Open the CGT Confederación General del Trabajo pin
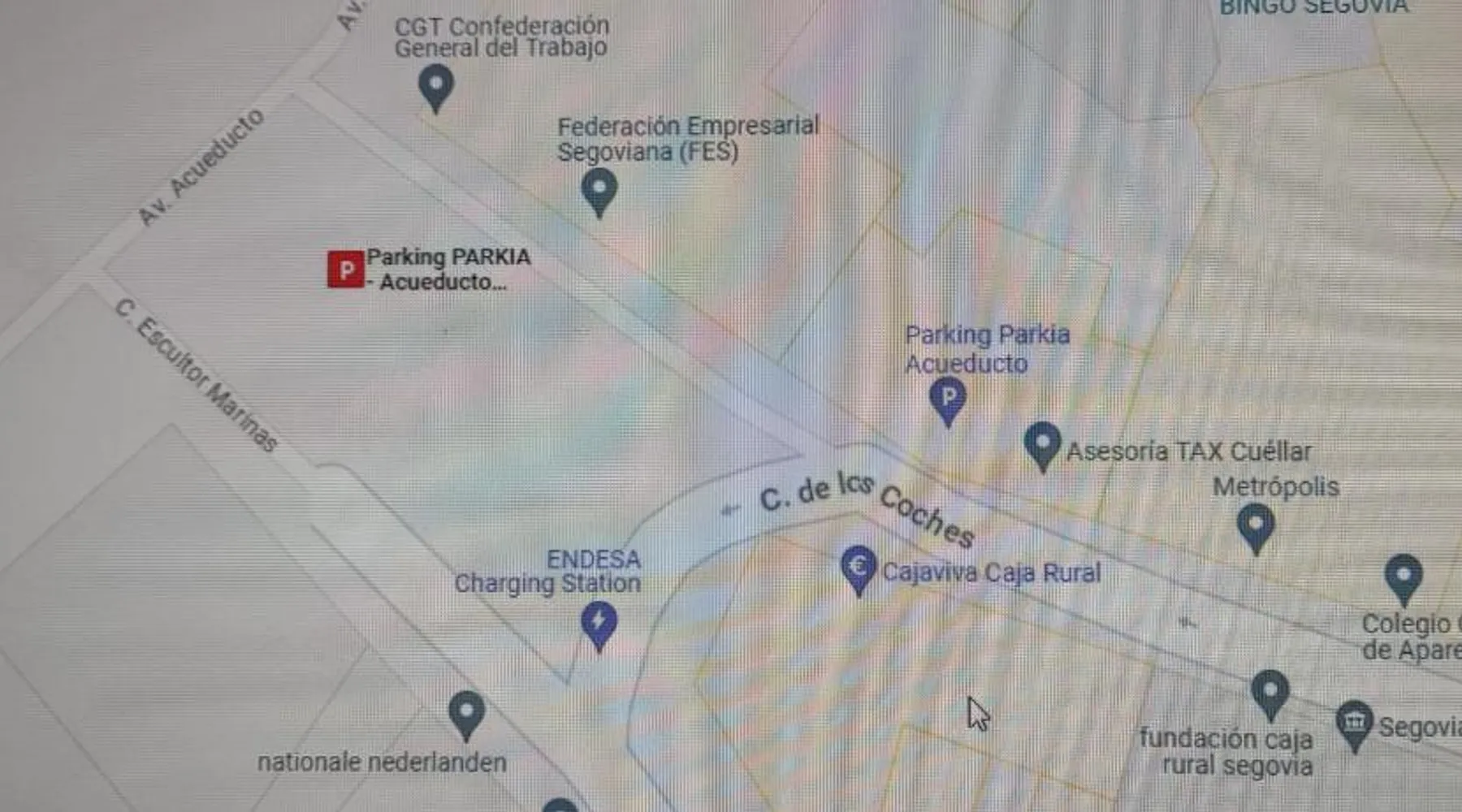The height and width of the screenshot is (812, 1462). 436,85
